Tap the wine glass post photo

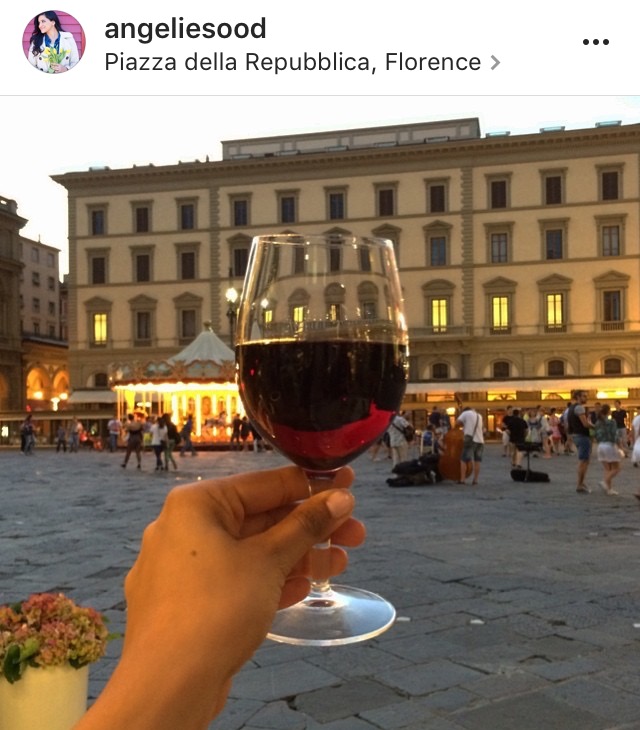320,412
